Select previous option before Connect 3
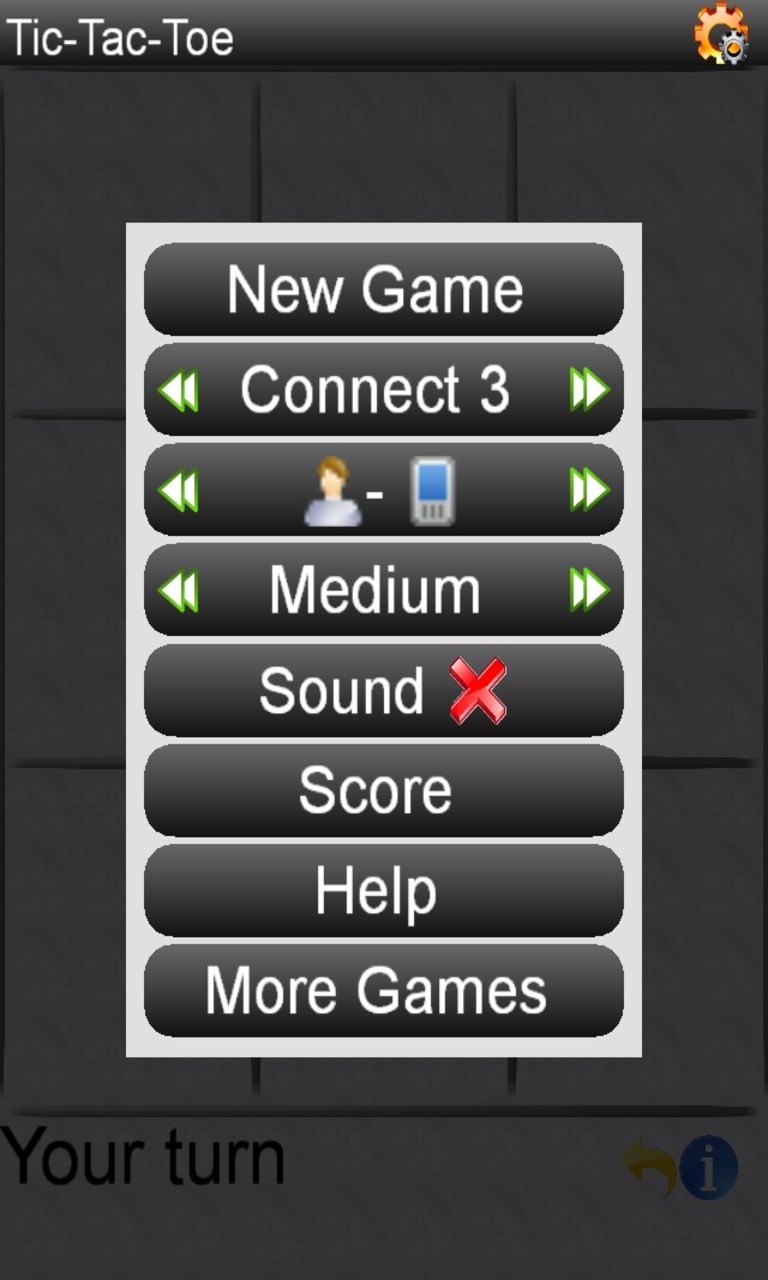Image resolution: width=768 pixels, height=1280 pixels. (179, 390)
